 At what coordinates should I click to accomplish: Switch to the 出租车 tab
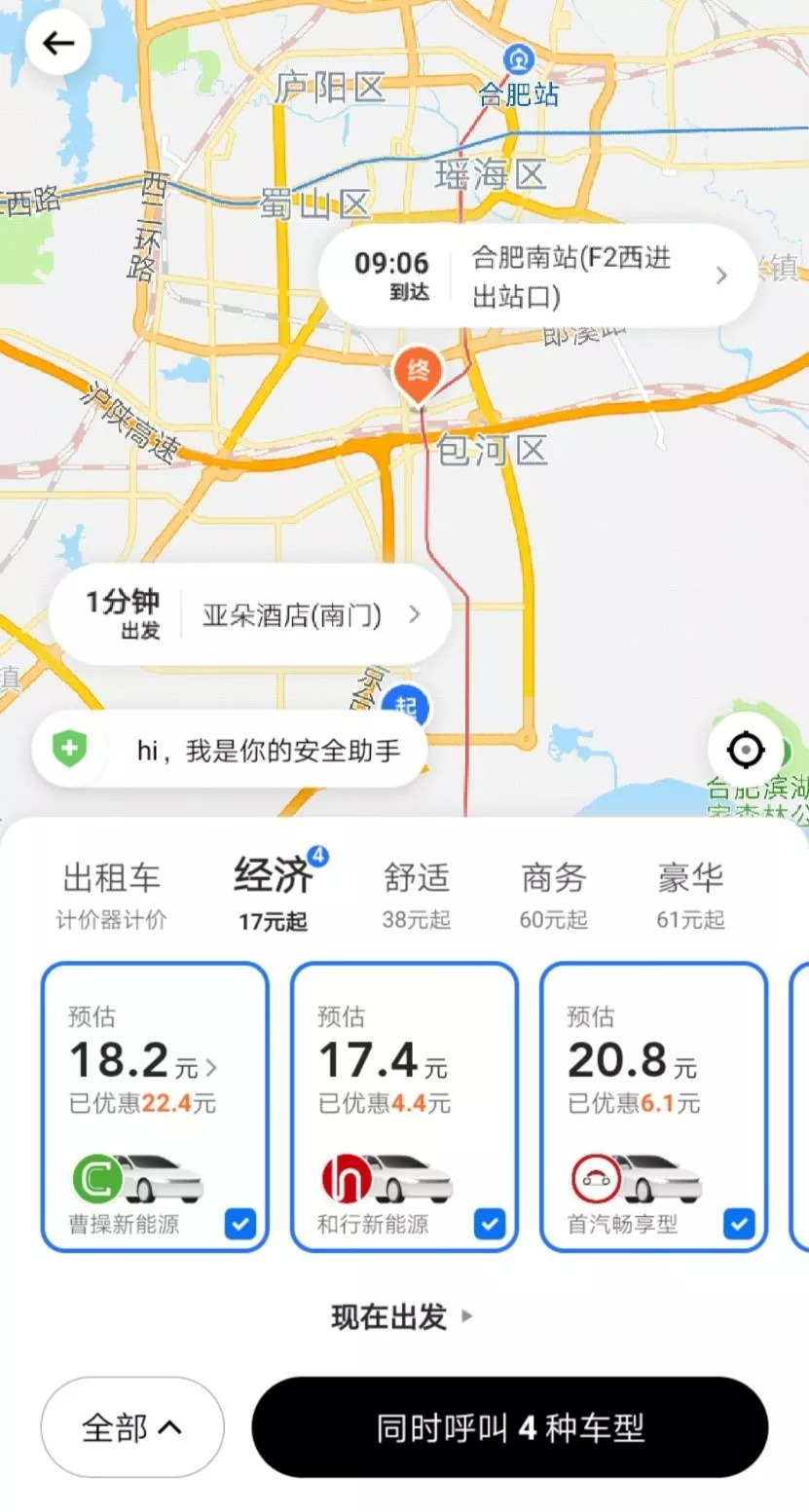(111, 892)
